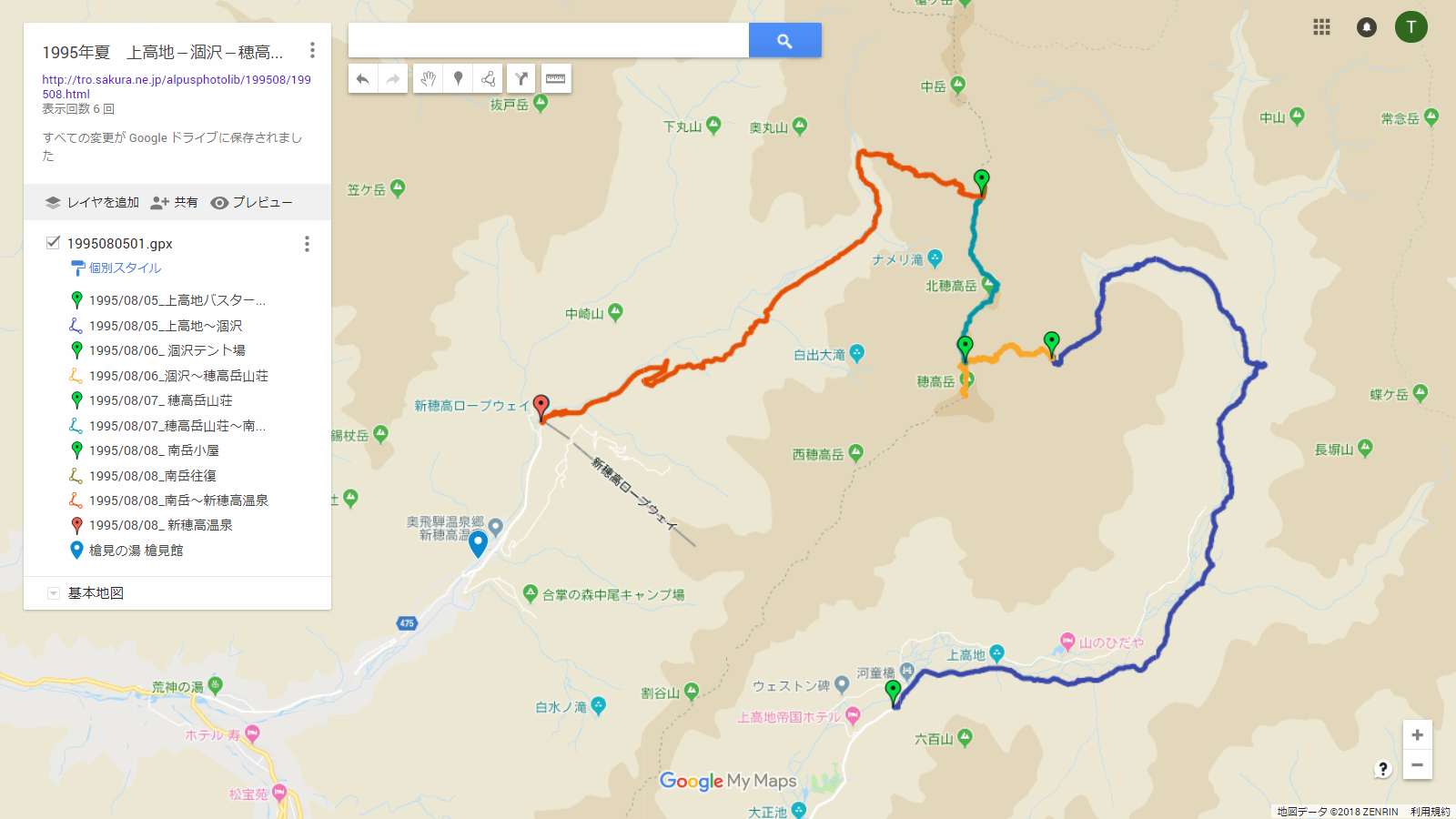Open プレビュー preview of the map
Screen dimensions: 1456x819
pyautogui.click(x=251, y=202)
